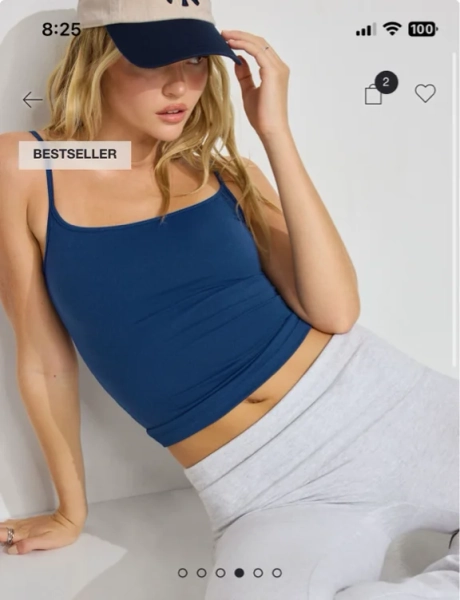Viewport: 460px width, 600px height.
Task: Jump to the last photo indicator dot
Action: pyautogui.click(x=277, y=573)
